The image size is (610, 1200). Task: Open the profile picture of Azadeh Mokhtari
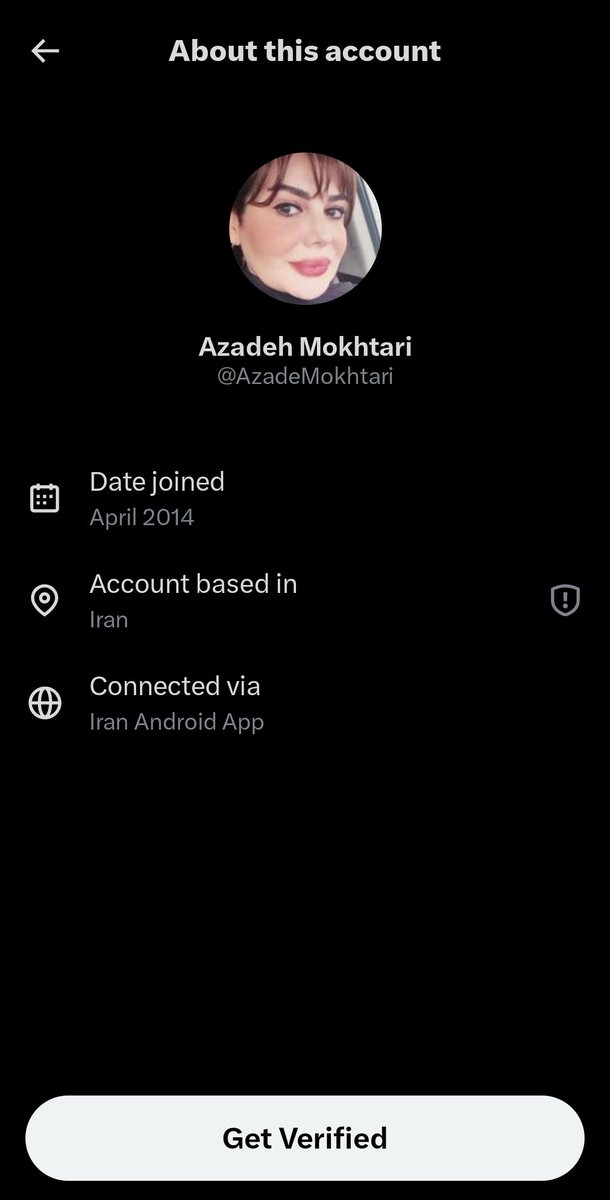tap(305, 228)
